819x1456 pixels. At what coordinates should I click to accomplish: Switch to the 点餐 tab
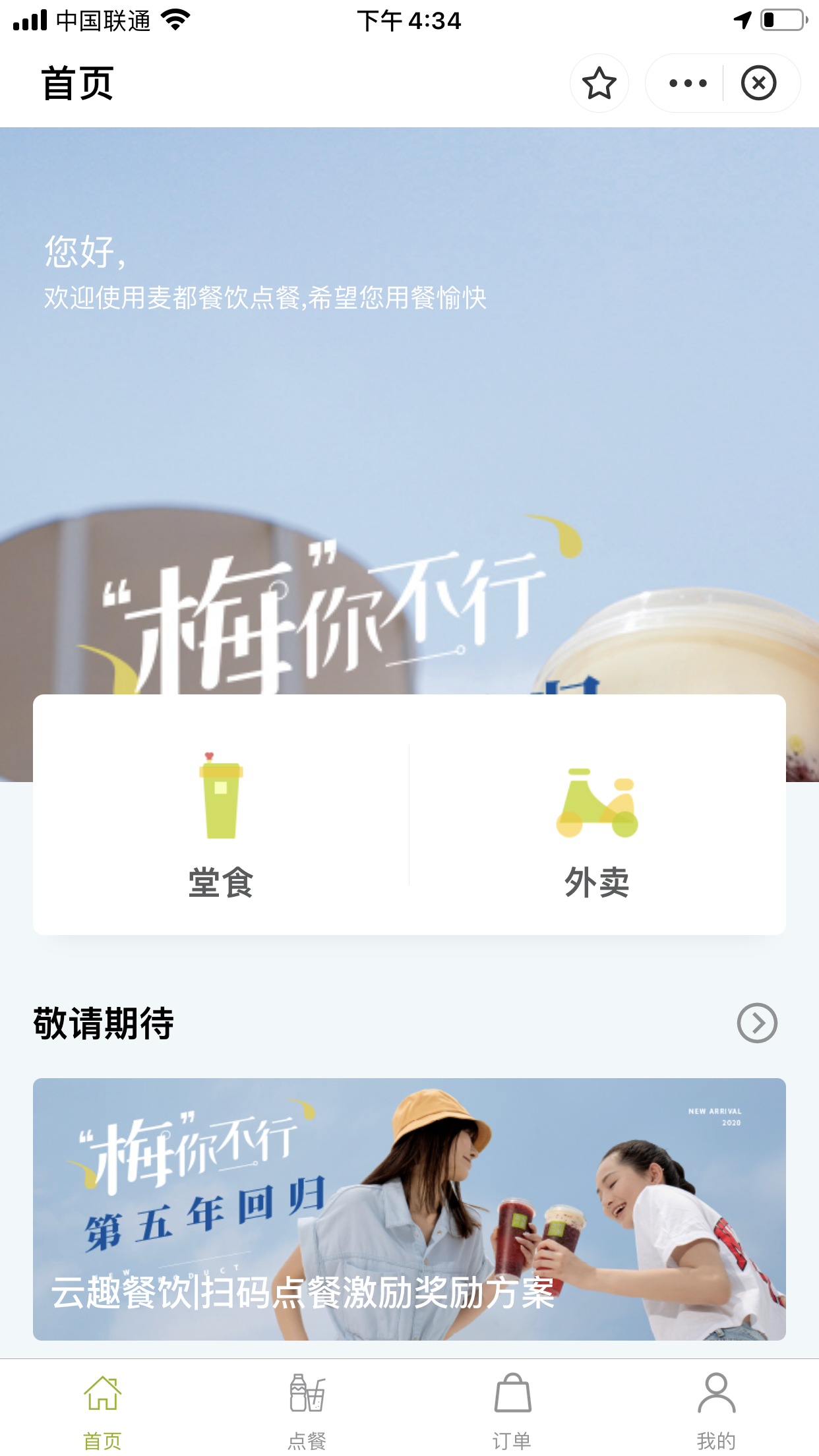(x=307, y=1410)
